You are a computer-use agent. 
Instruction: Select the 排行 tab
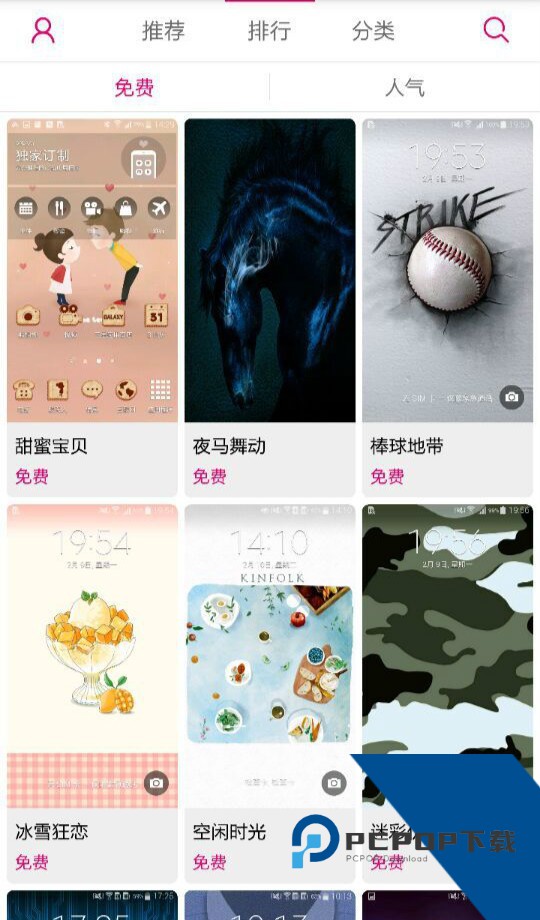[x=269, y=31]
